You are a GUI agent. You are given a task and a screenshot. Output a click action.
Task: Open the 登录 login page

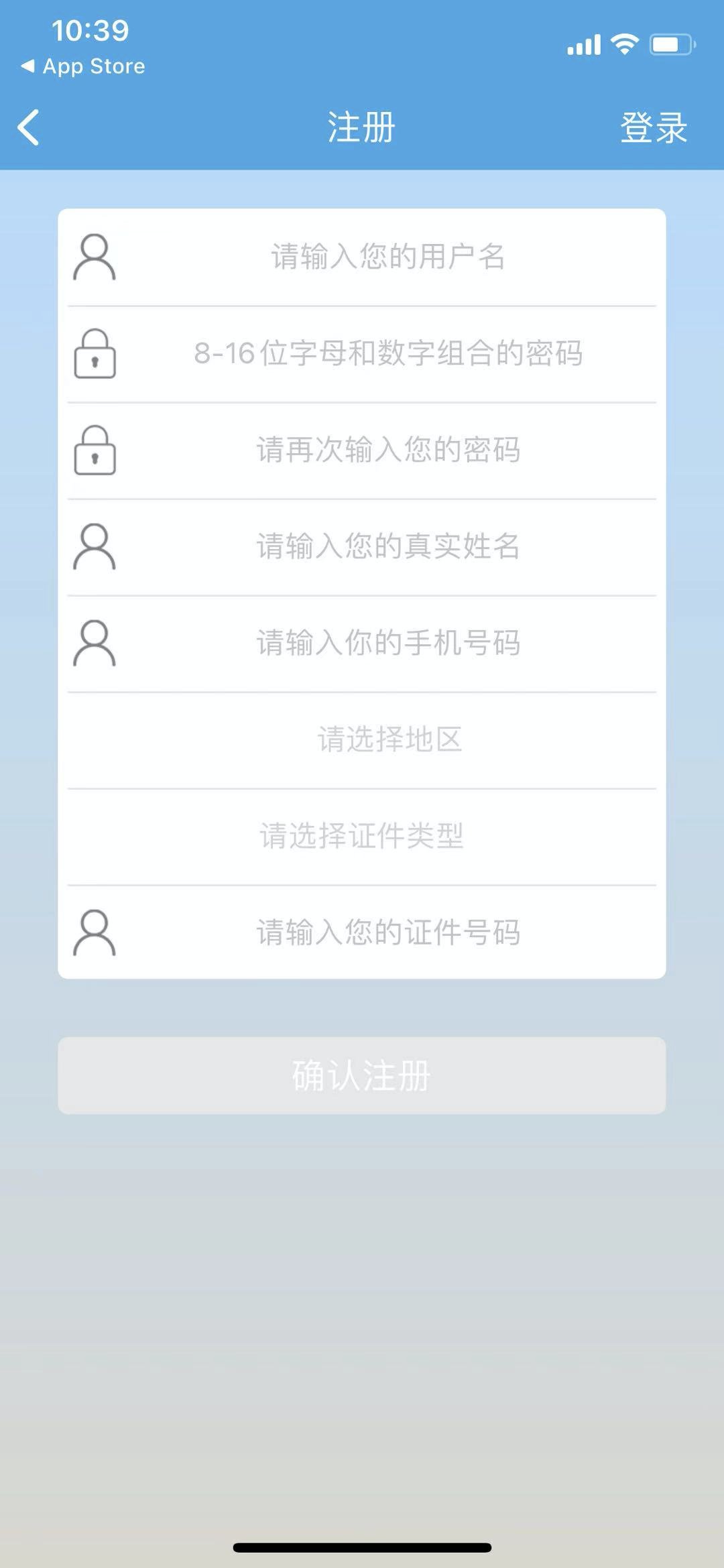[x=653, y=127]
